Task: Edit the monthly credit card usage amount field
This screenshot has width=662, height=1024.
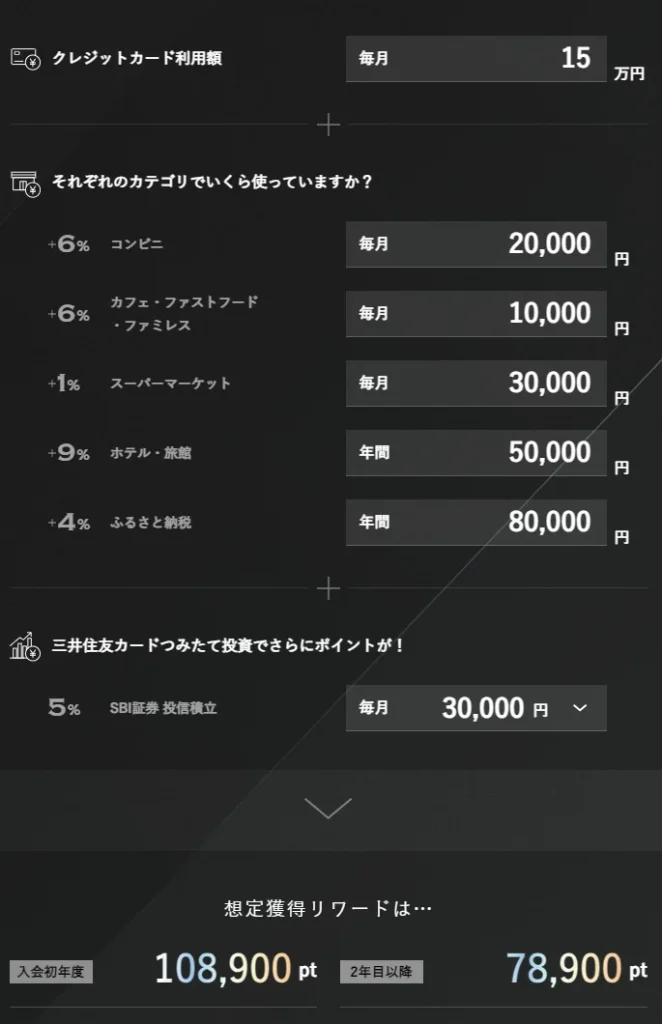Action: [476, 59]
